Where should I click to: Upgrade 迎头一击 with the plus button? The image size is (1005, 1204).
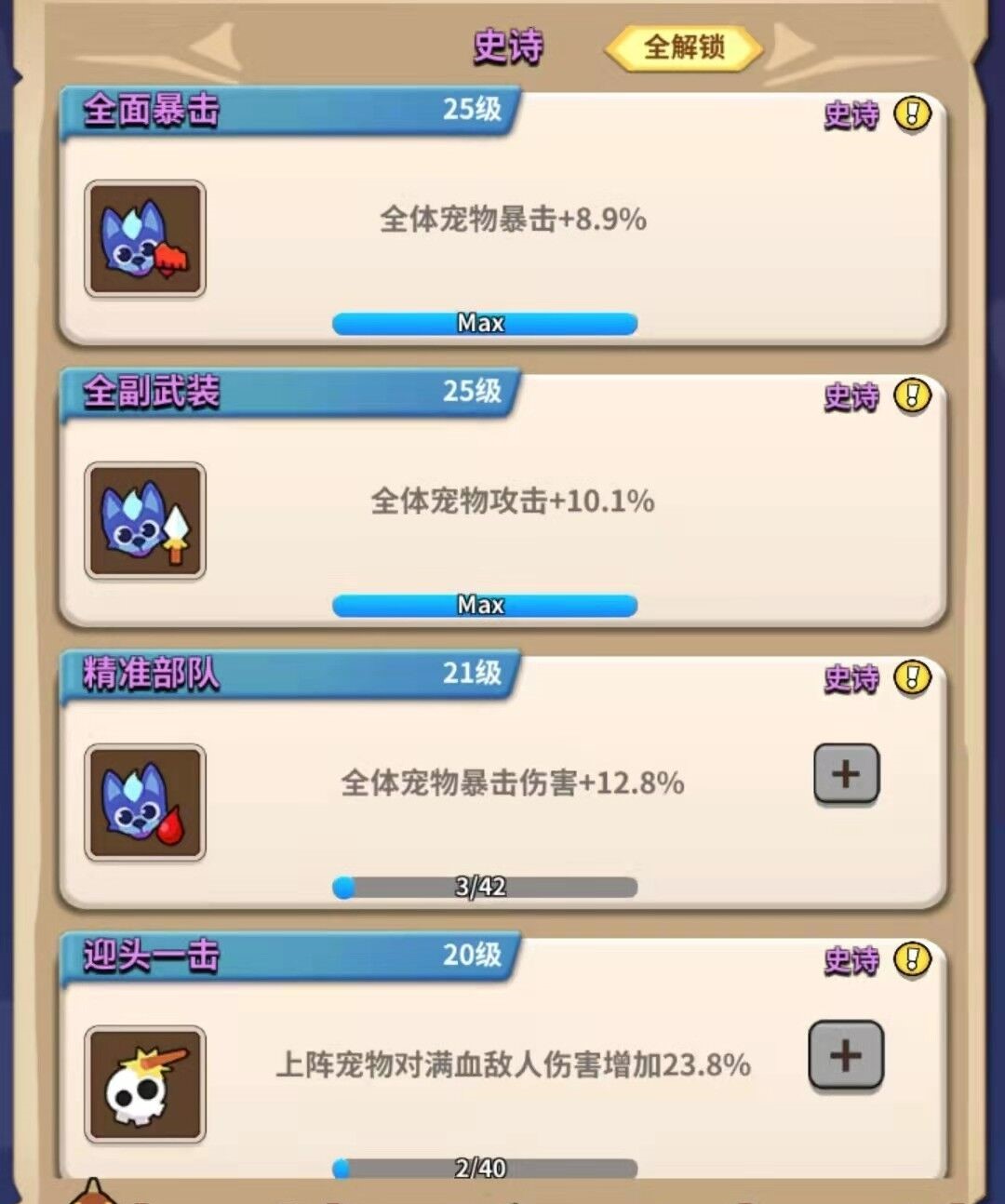(x=845, y=1055)
